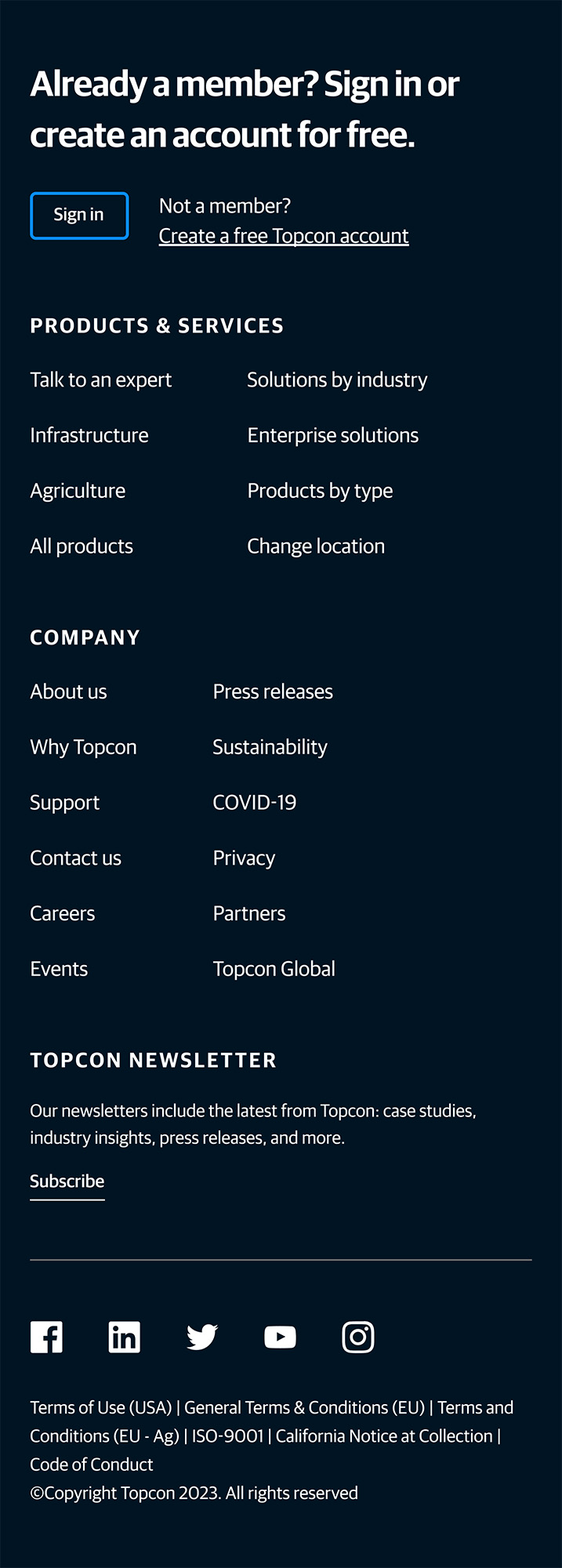Open the YouTube channel icon
This screenshot has height=1568, width=562.
[280, 1337]
